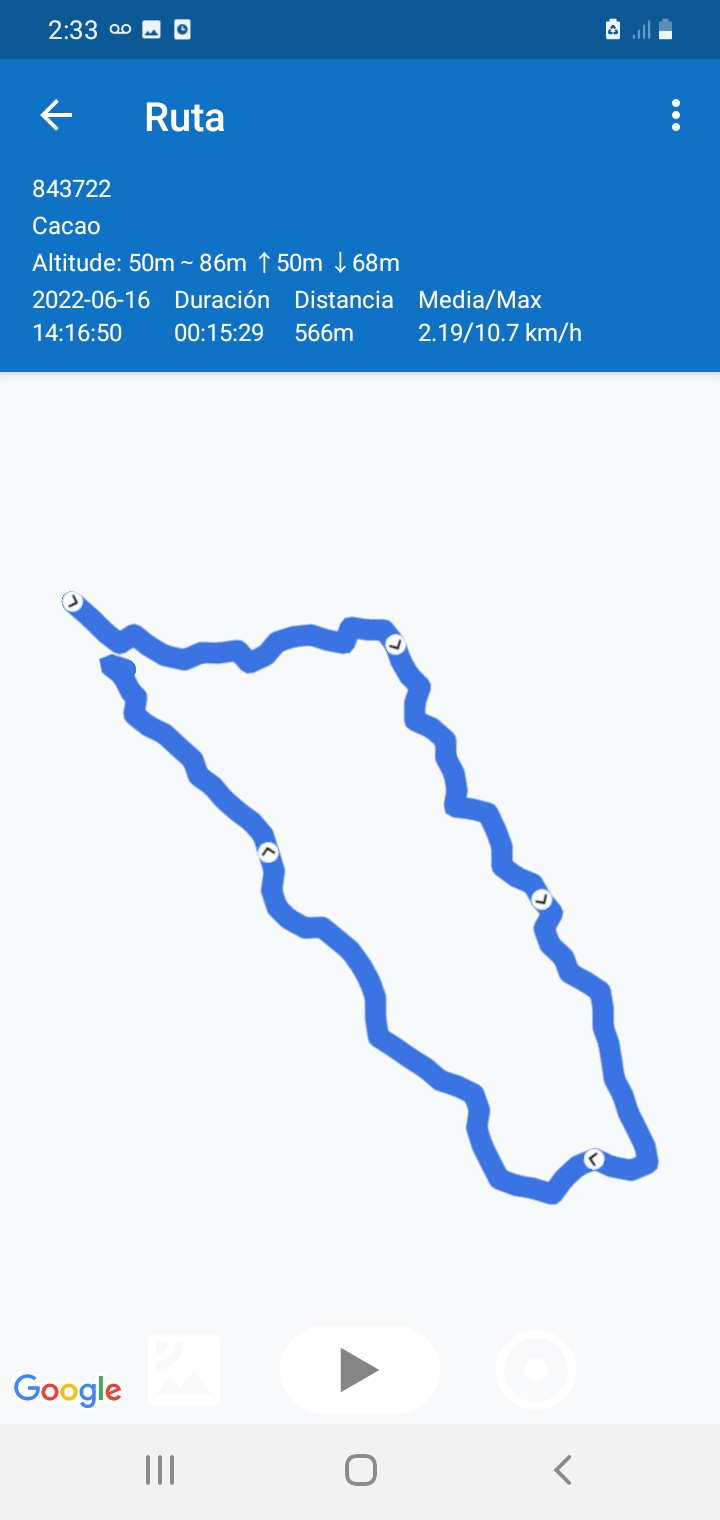Open recent apps from navigation bar
Viewport: 720px width, 1520px height.
[x=160, y=1470]
